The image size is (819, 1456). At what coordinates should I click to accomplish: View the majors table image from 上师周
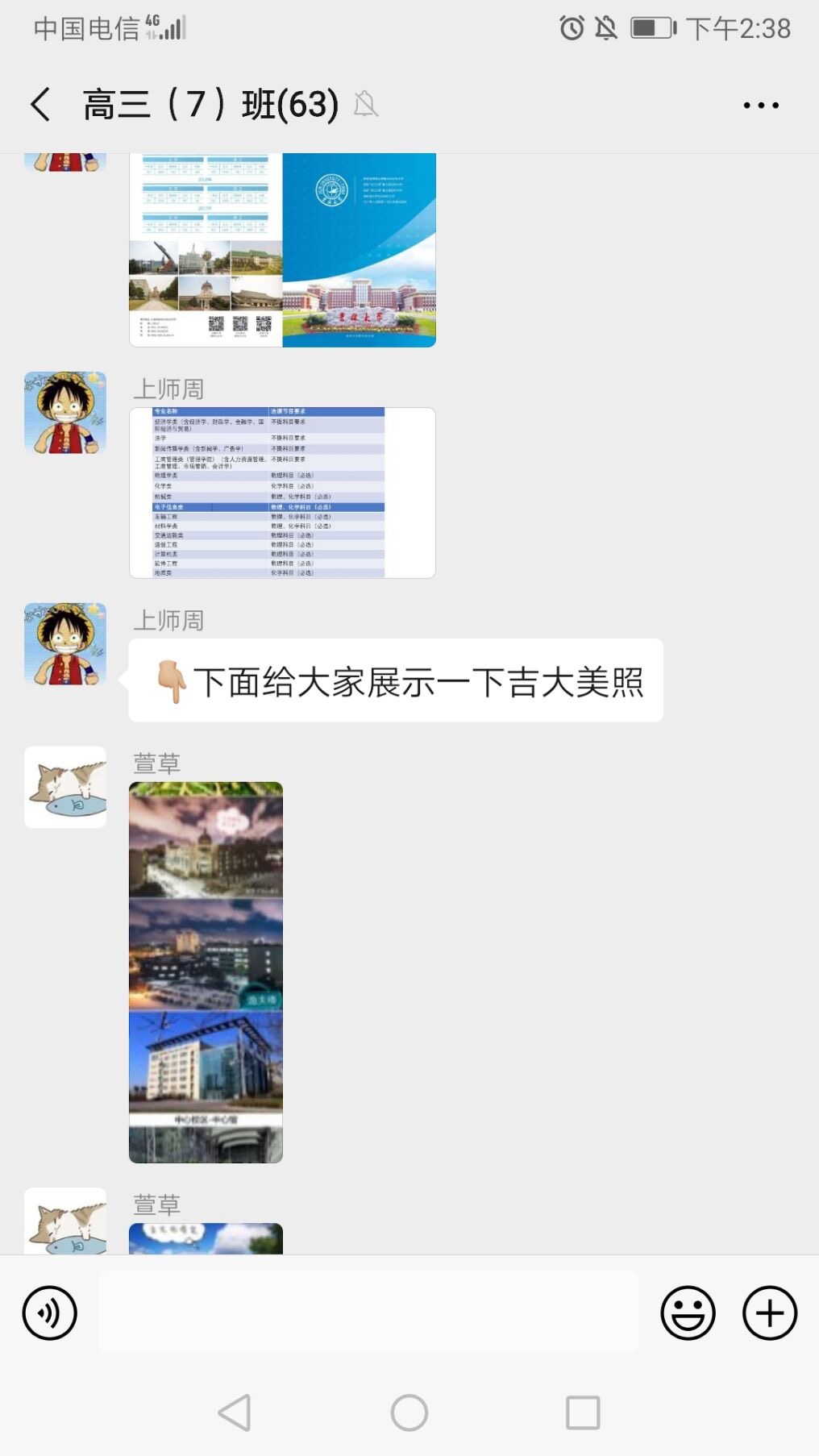(282, 493)
